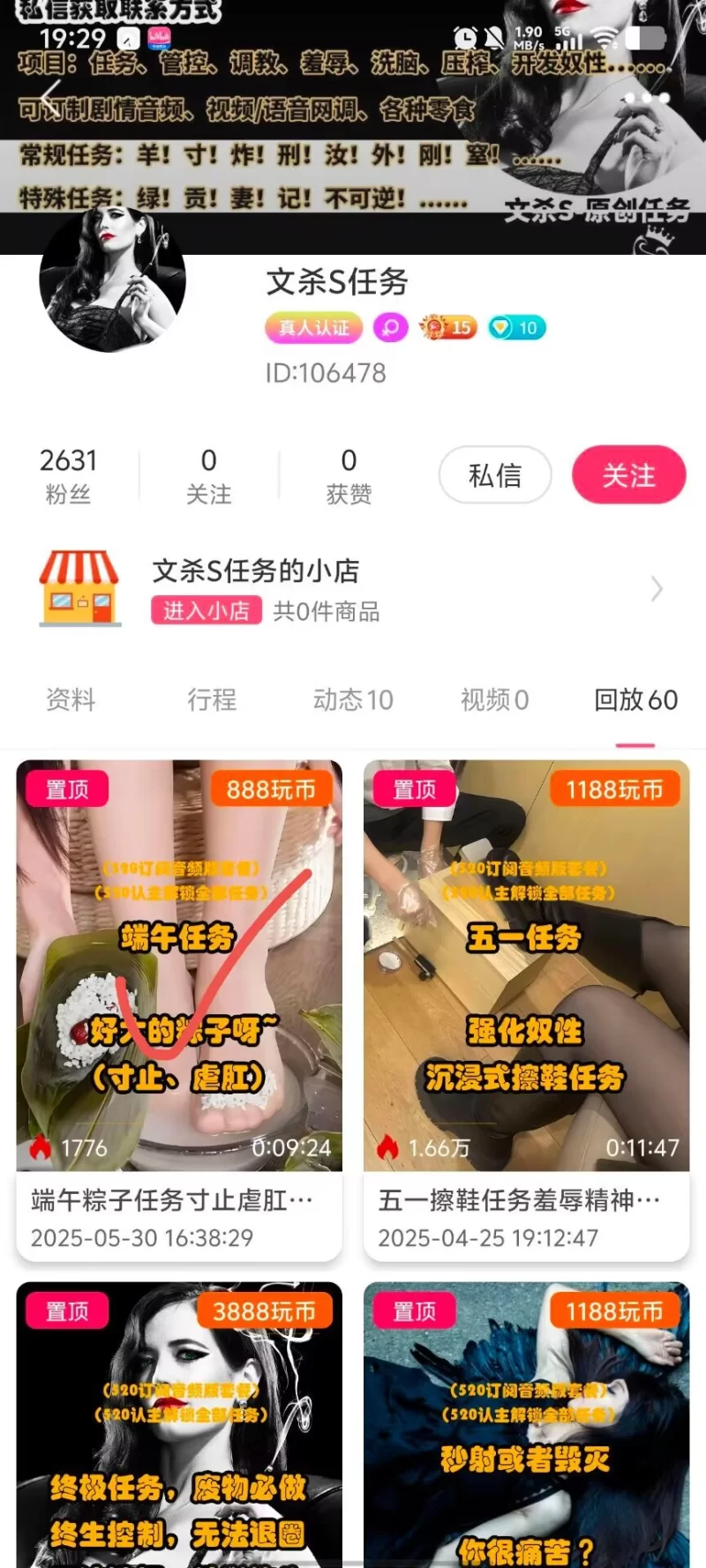Open the profile avatar picture

pos(113,280)
